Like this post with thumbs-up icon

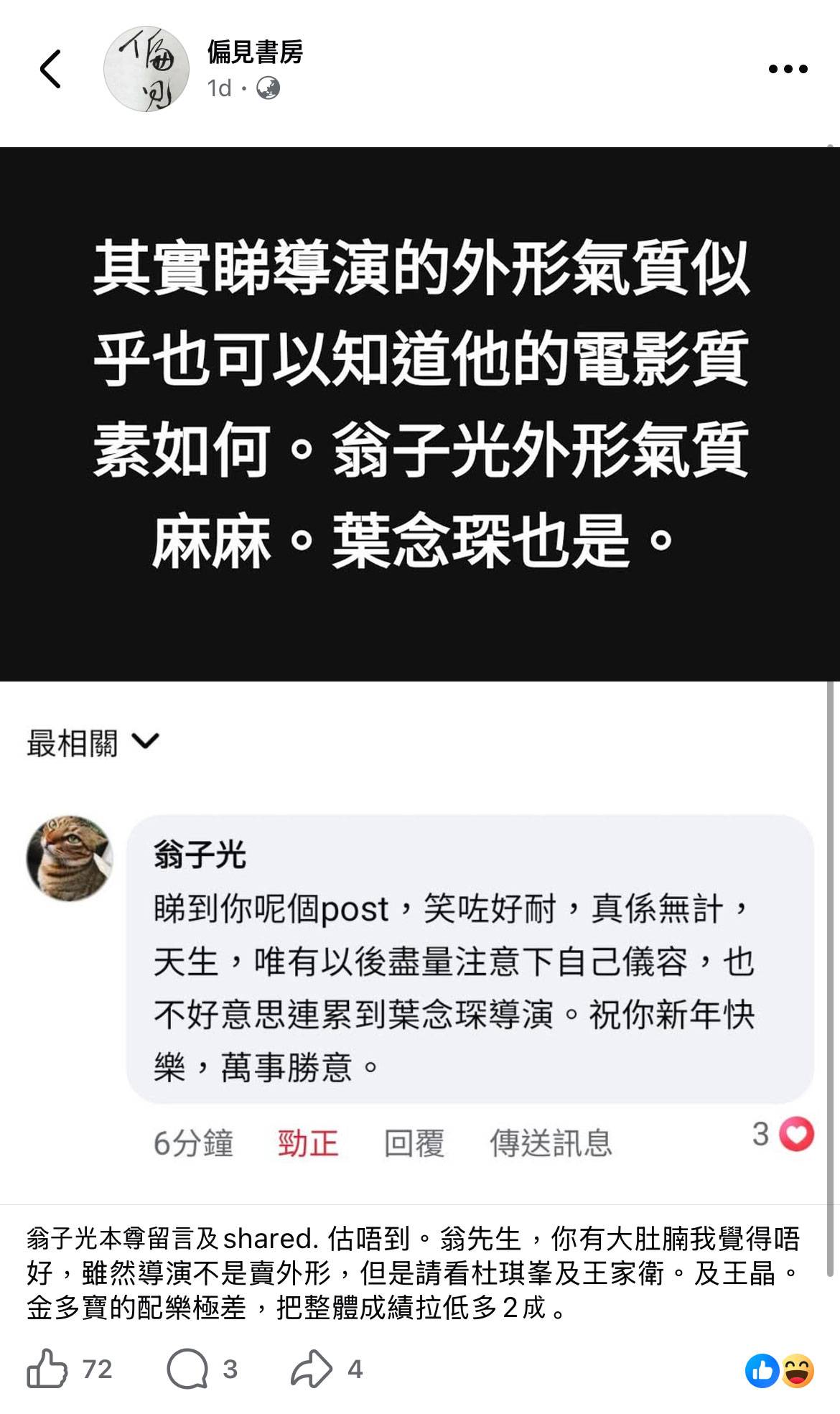pyautogui.click(x=47, y=1369)
